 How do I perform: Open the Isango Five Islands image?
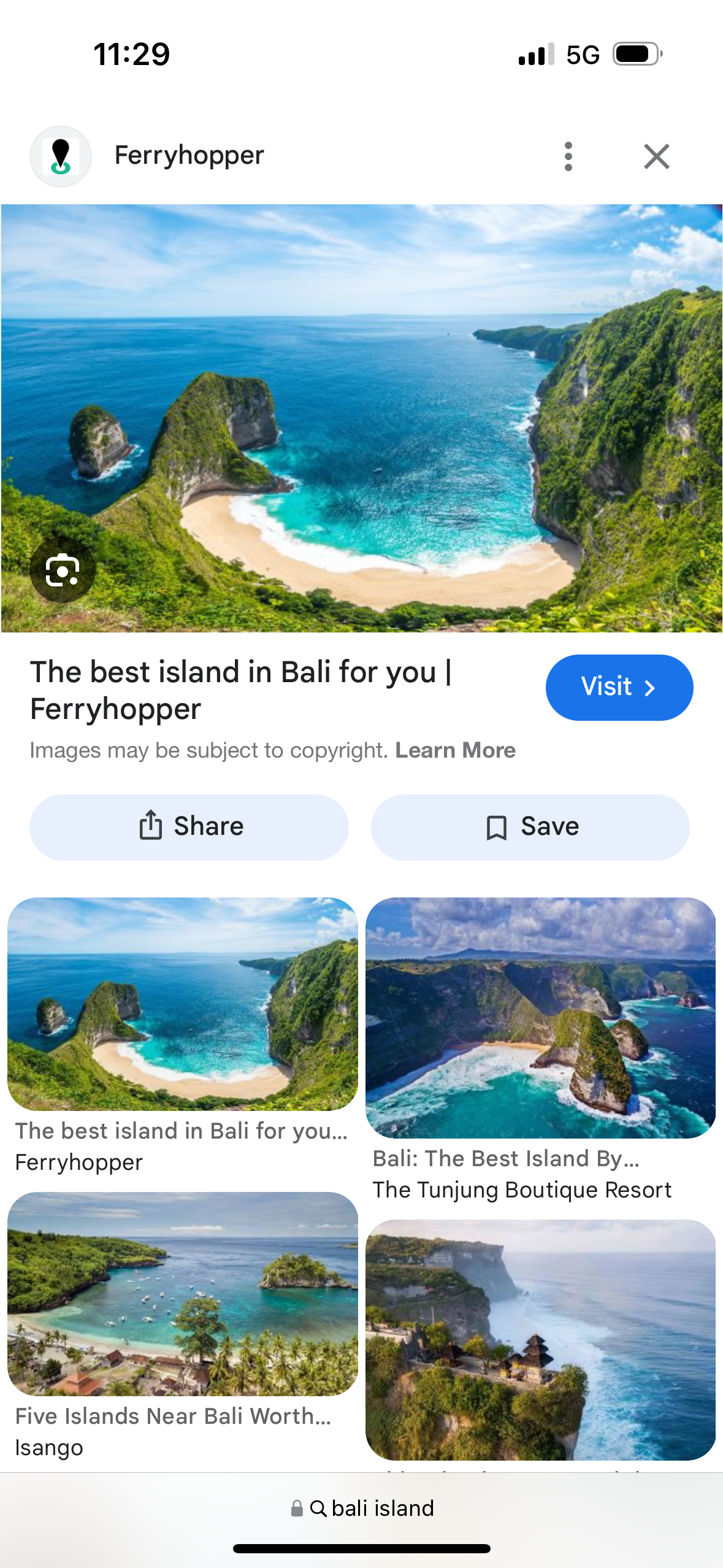click(x=182, y=1293)
